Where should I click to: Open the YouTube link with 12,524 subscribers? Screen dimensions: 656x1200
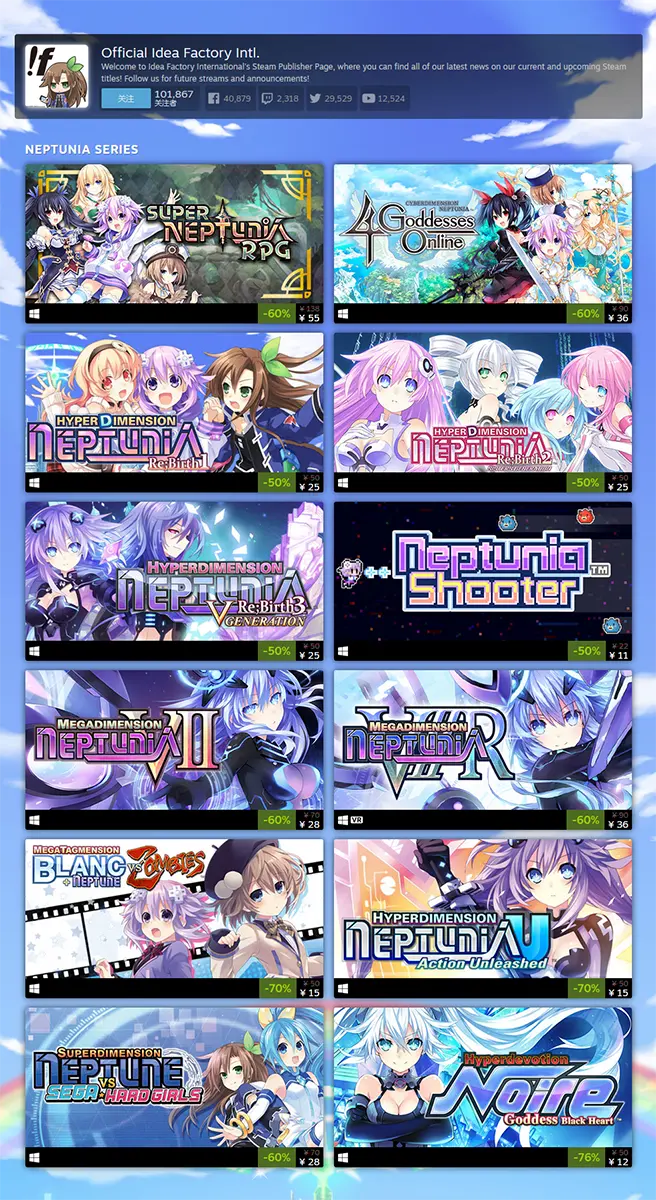click(384, 98)
